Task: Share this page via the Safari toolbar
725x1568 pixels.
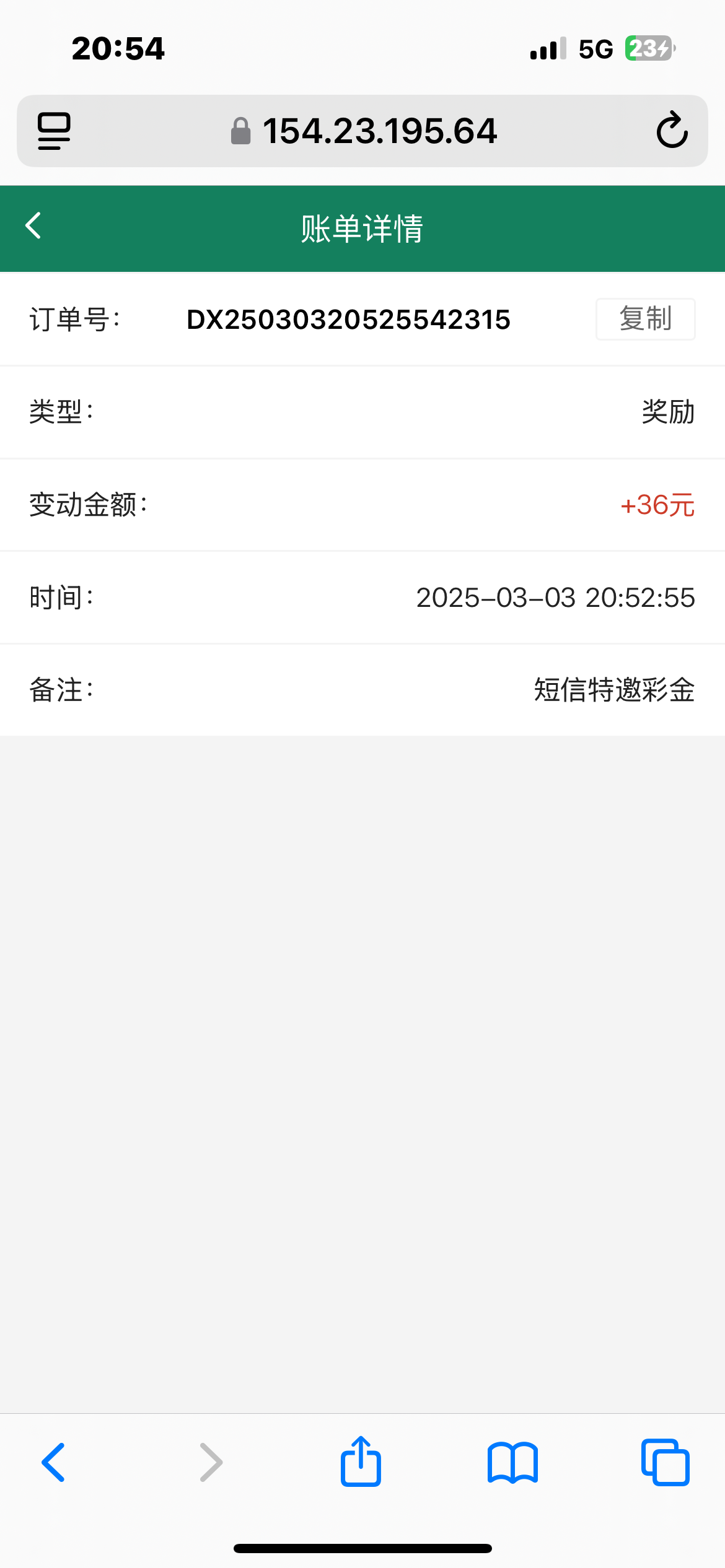Action: tap(361, 1461)
